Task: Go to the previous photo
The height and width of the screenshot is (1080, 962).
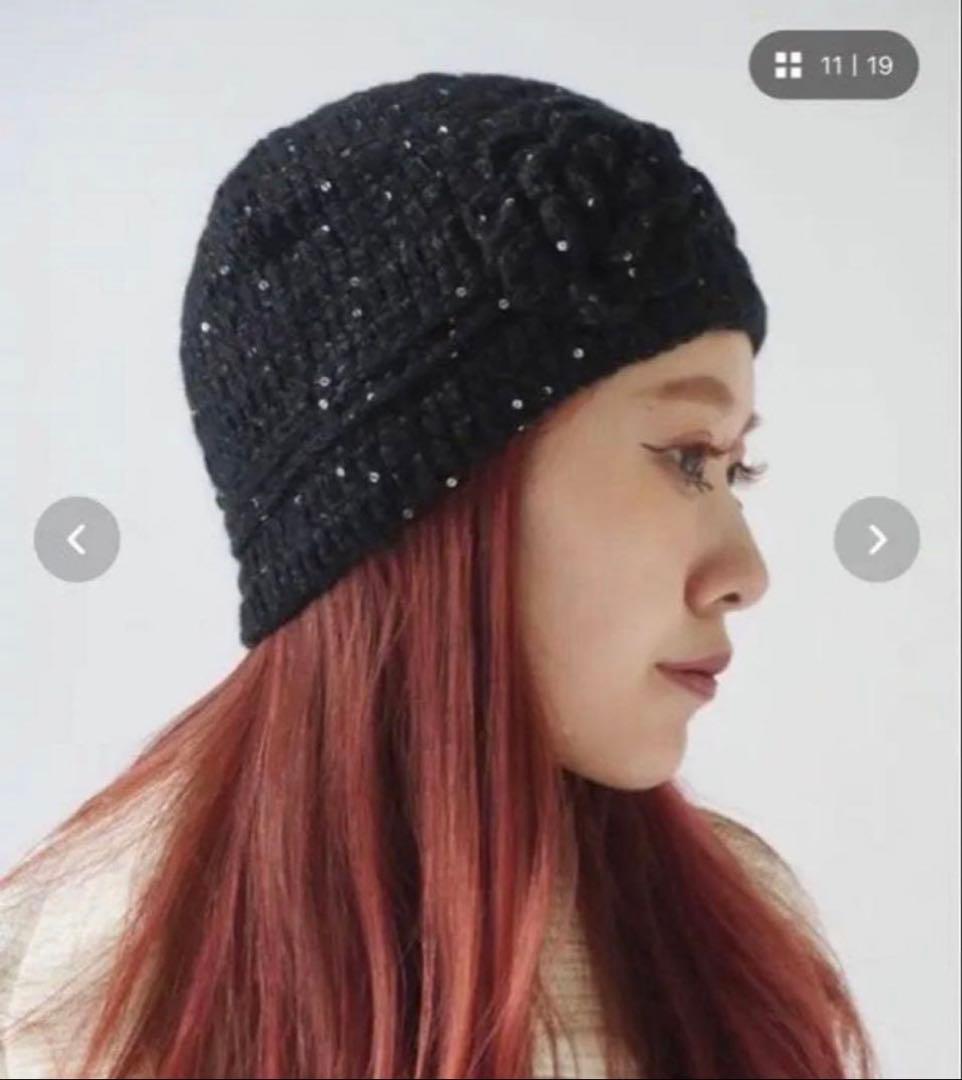Action: click(76, 539)
